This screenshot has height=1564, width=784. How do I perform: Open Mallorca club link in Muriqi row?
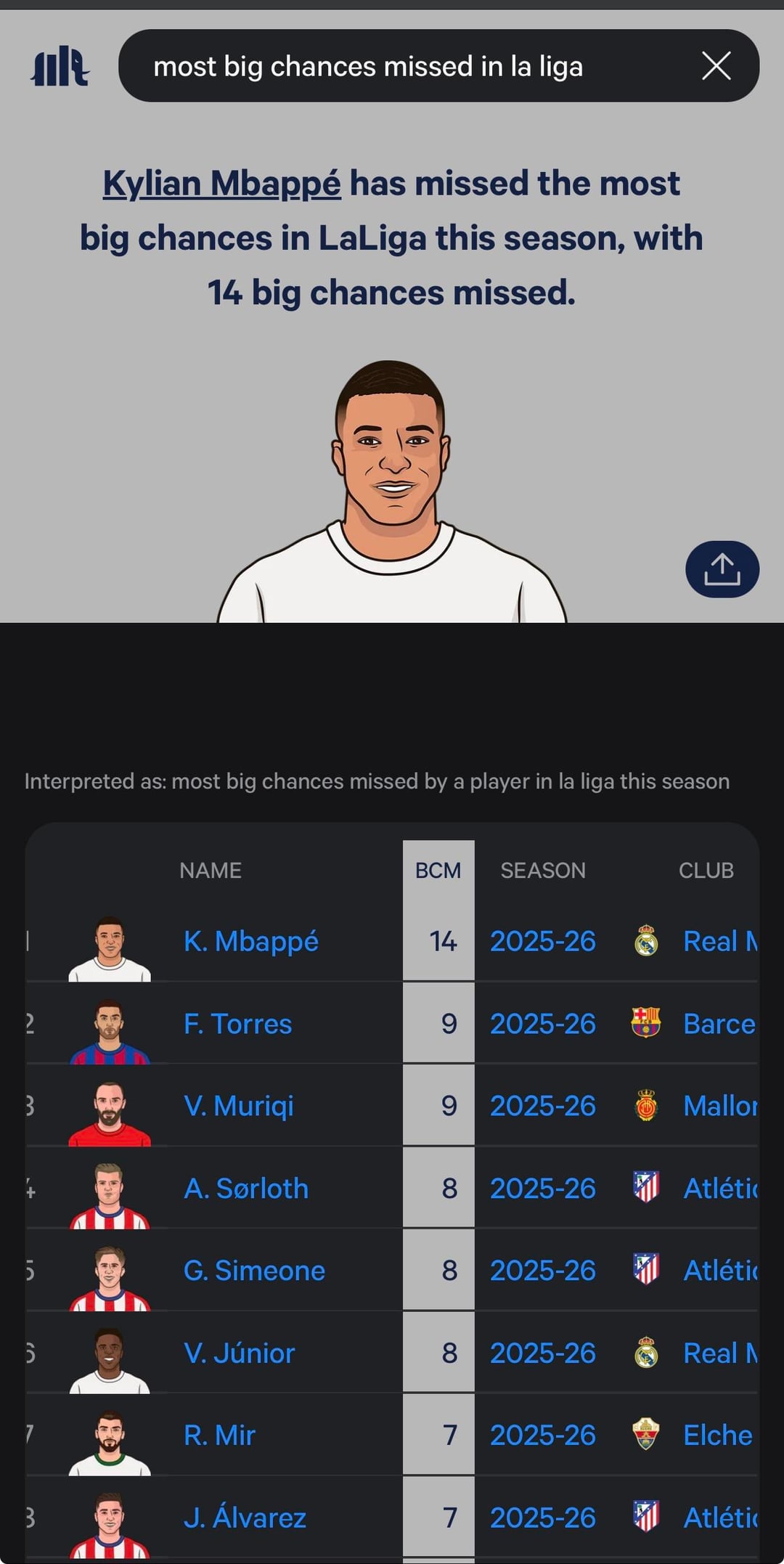click(x=719, y=1106)
